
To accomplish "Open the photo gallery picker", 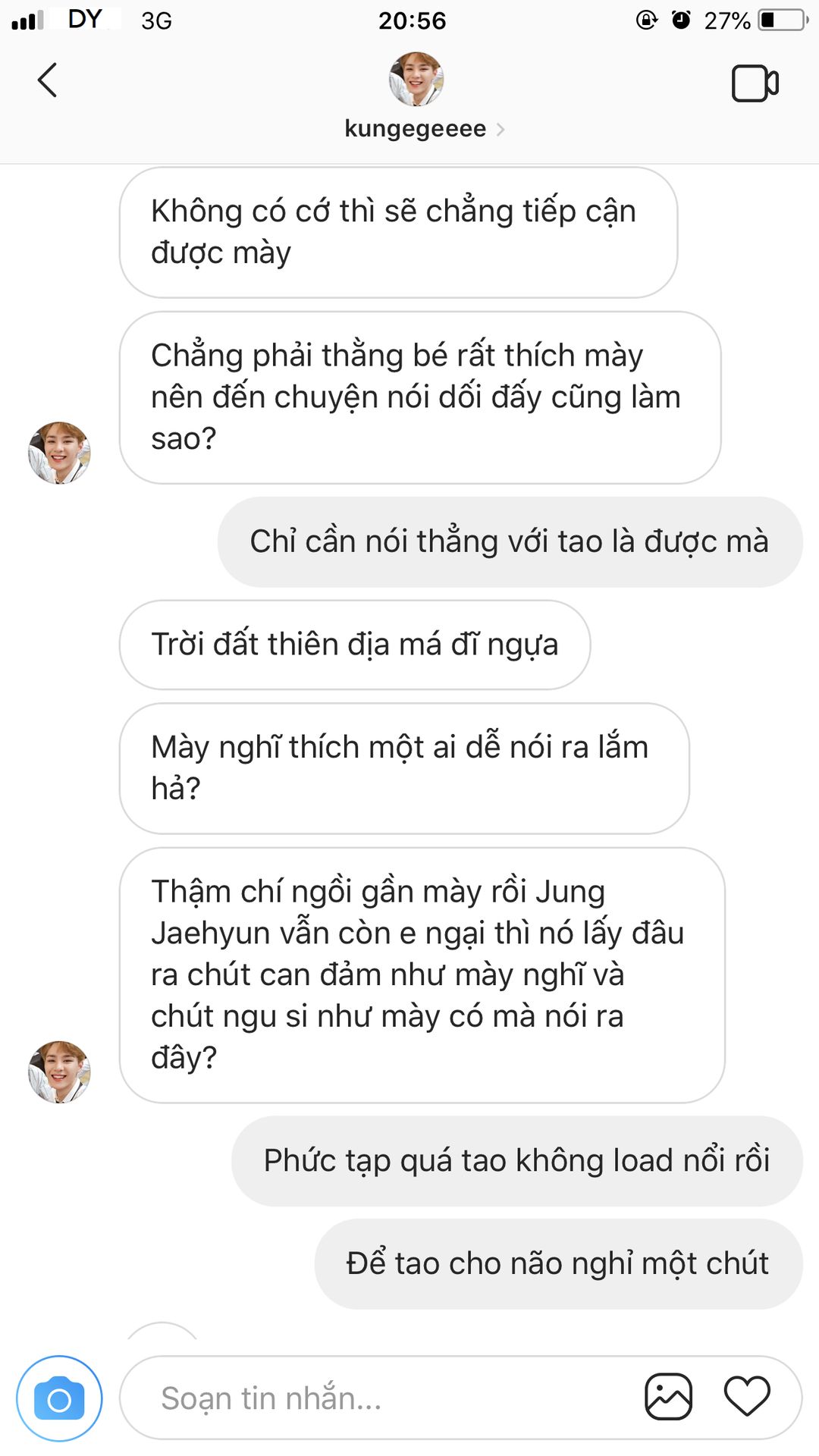I will click(668, 1396).
